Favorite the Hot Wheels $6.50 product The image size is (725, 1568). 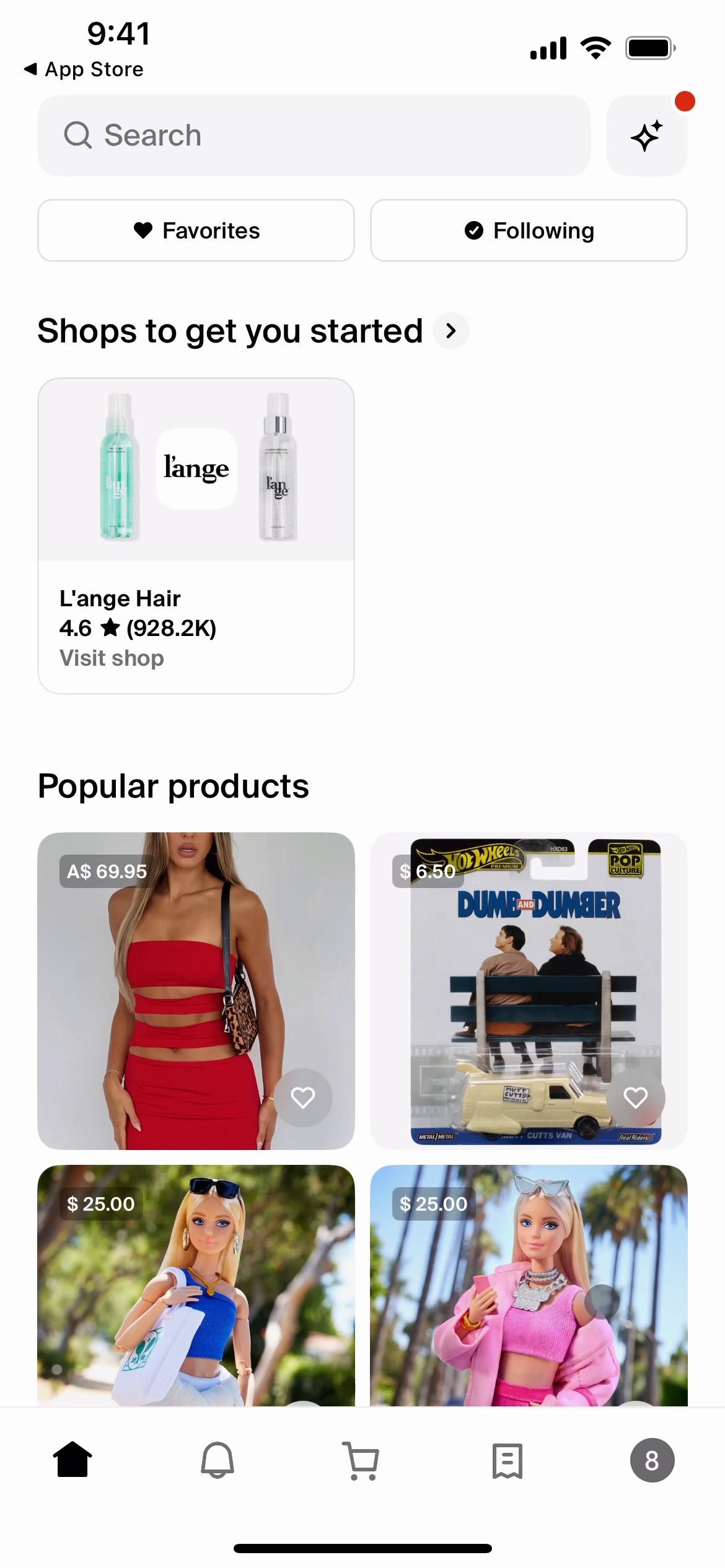(x=635, y=1098)
